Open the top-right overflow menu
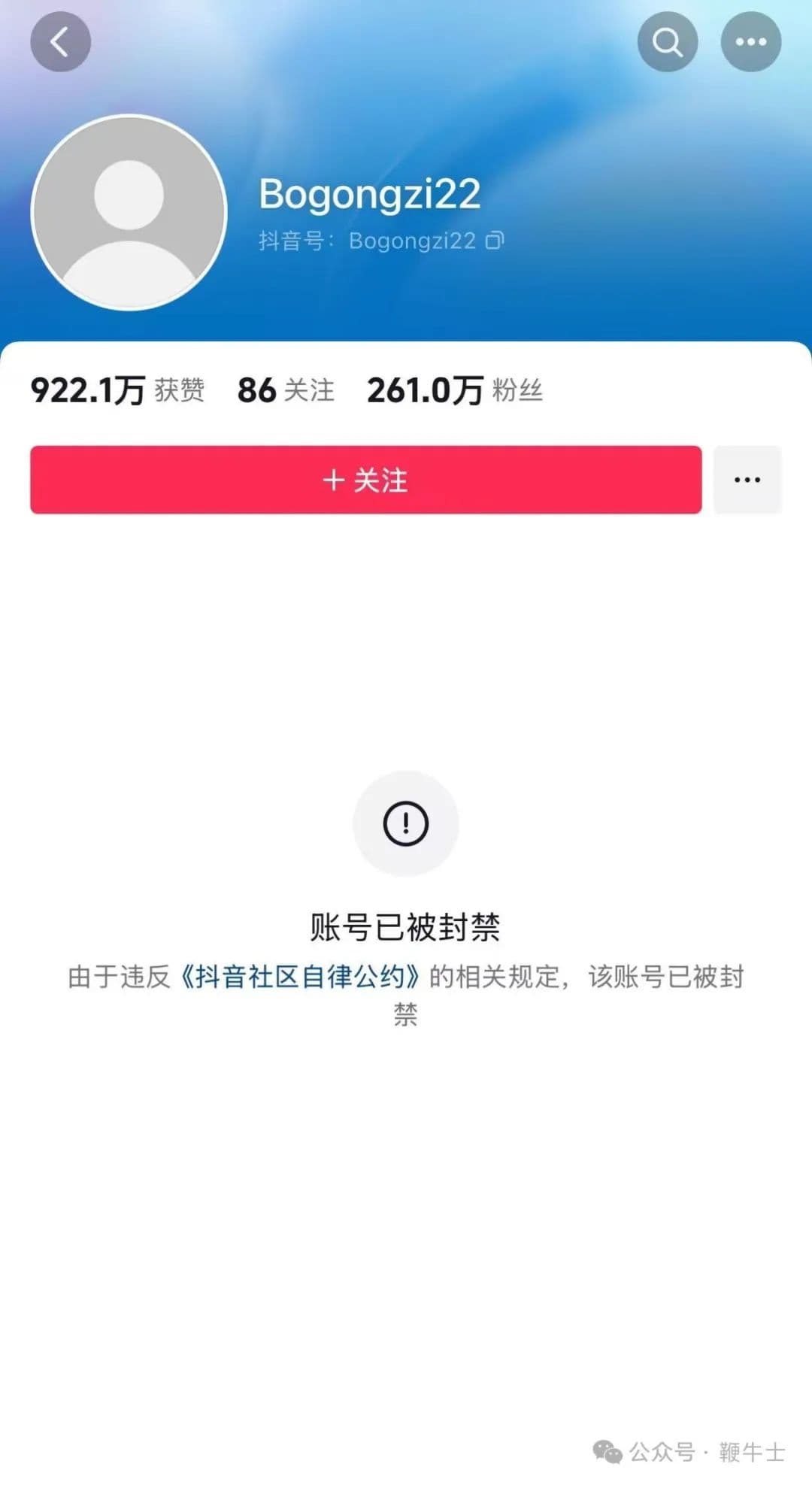Image resolution: width=812 pixels, height=1485 pixels. 750,42
